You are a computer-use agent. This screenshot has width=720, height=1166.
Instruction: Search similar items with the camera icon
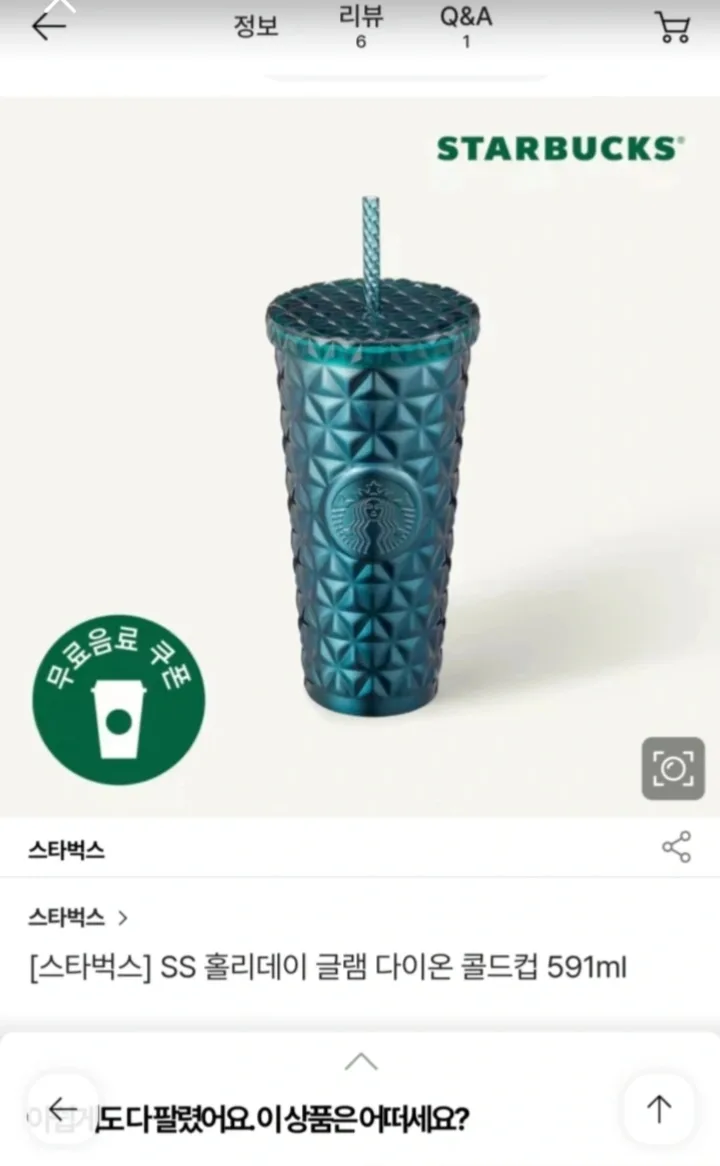coord(673,768)
